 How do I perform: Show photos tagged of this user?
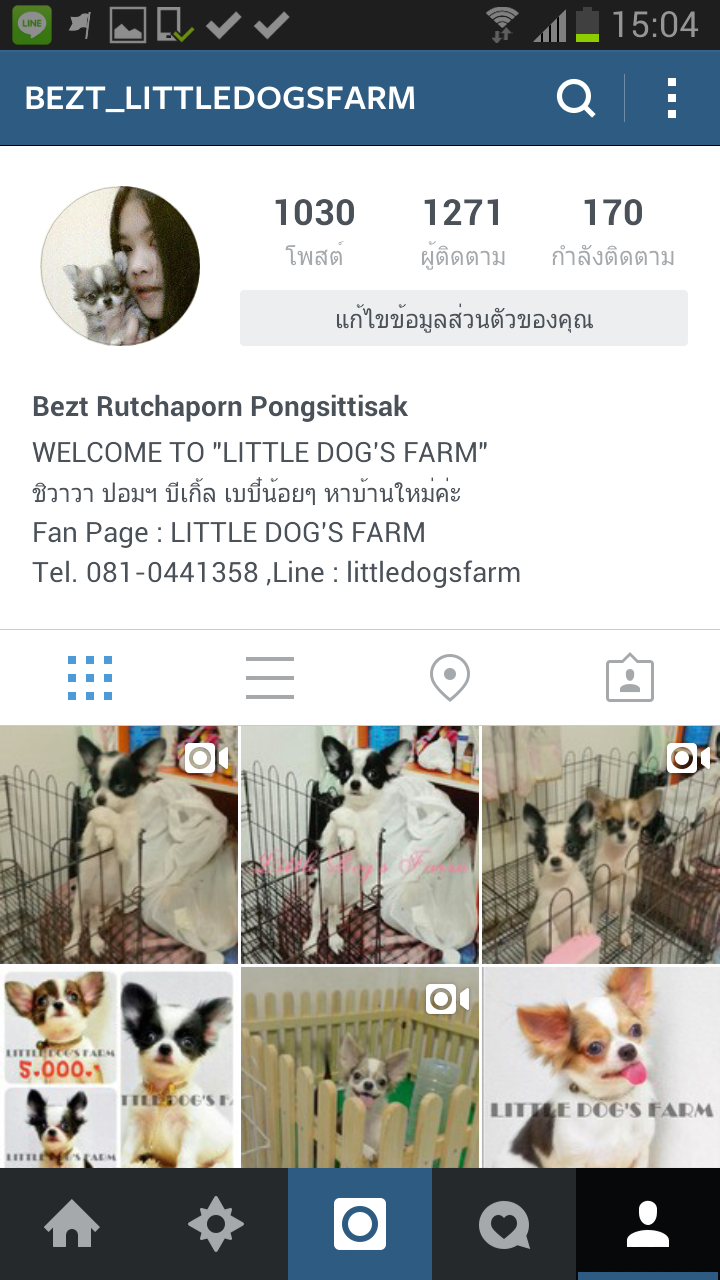point(630,678)
